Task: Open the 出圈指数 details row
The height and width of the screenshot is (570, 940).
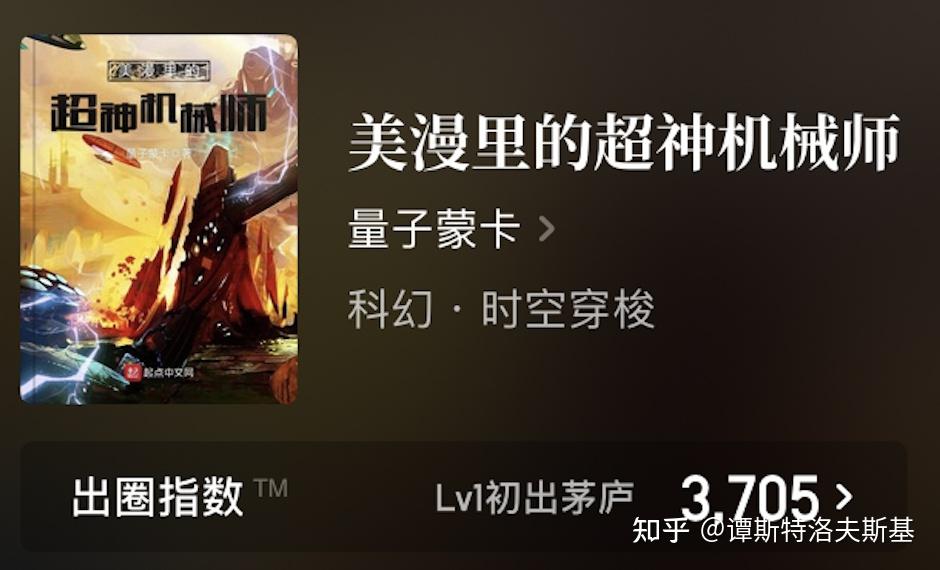Action: point(463,497)
